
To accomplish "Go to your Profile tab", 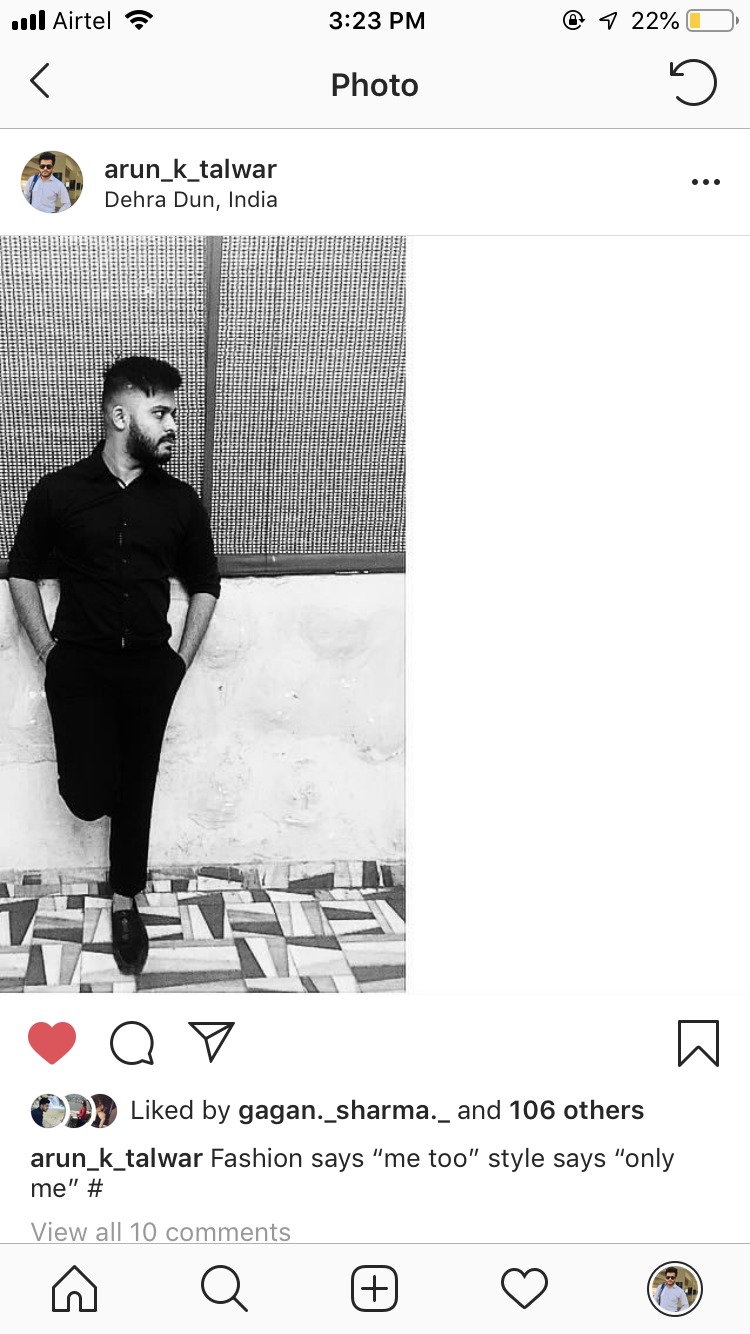I will click(x=674, y=1288).
